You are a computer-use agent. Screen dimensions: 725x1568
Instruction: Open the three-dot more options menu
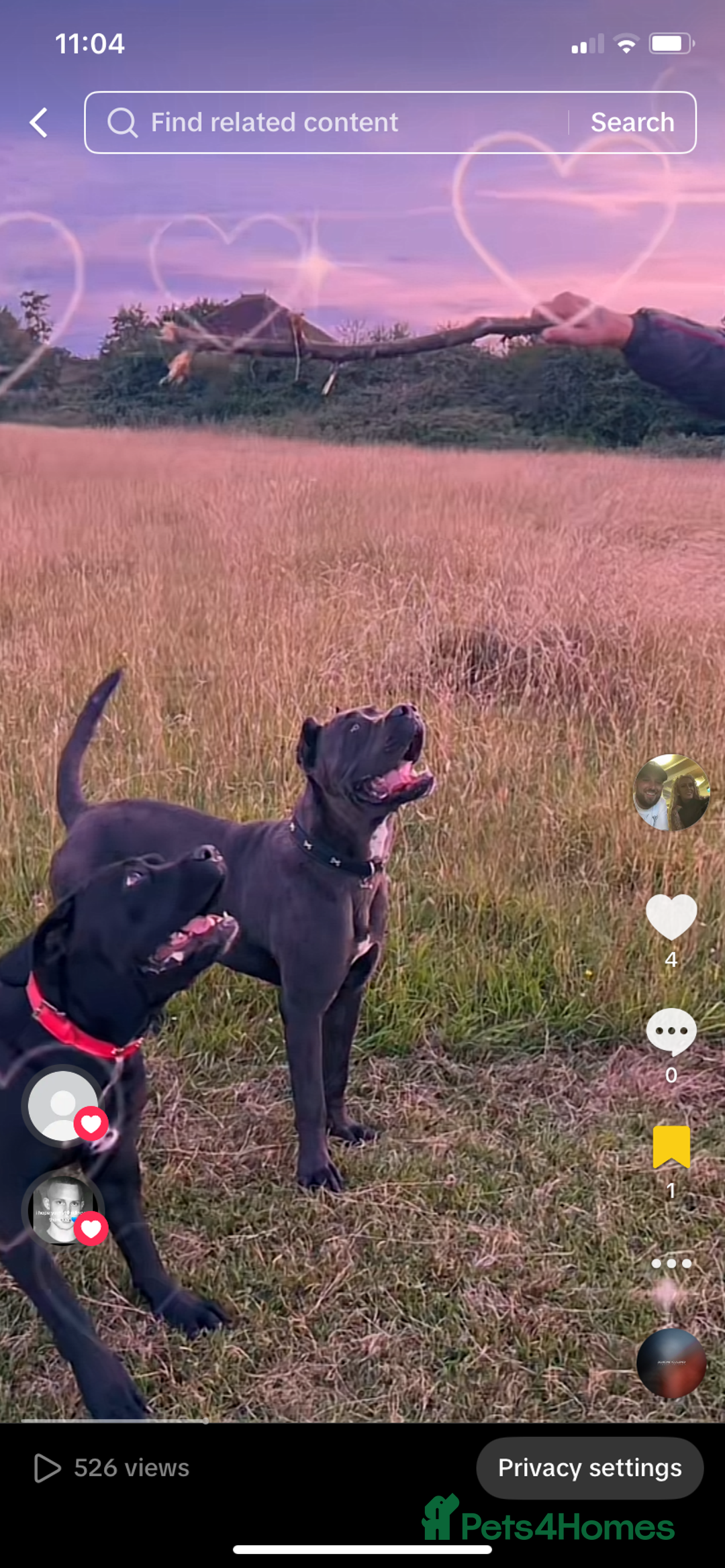click(x=671, y=1263)
